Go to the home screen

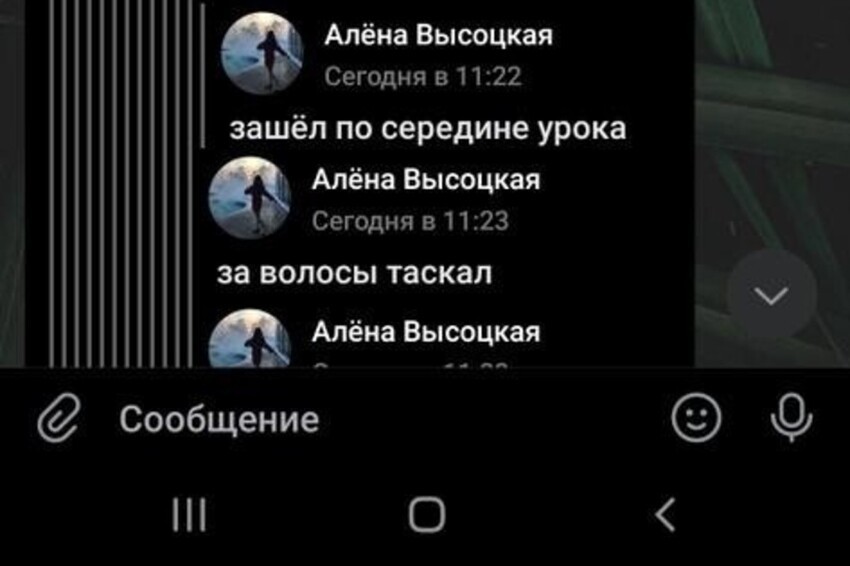coord(427,514)
